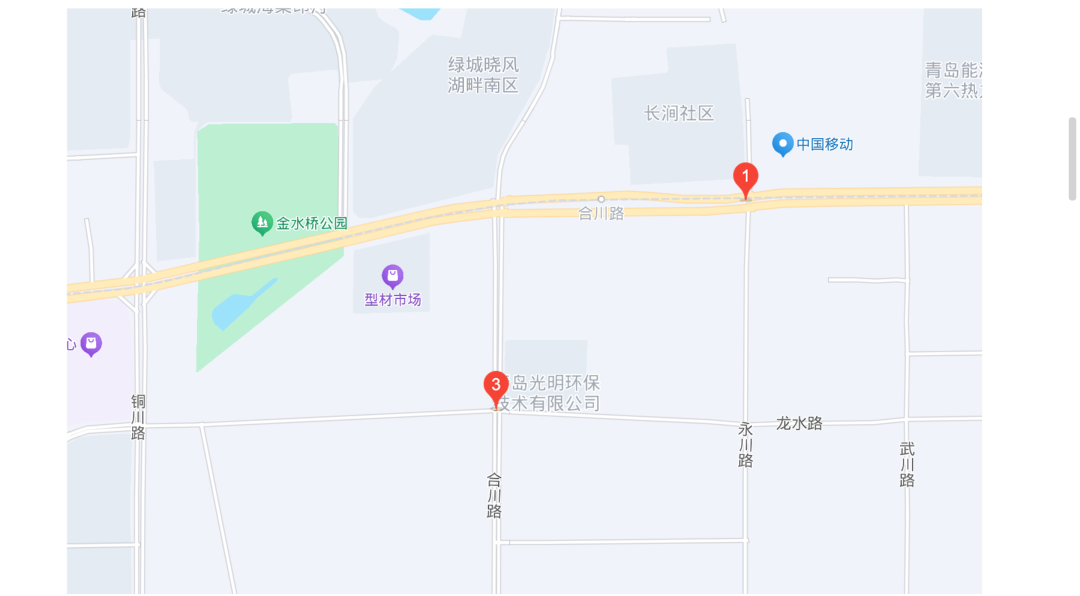Select the red map marker numbered 3
Screen dimensions: 1080x596
[x=495, y=387]
